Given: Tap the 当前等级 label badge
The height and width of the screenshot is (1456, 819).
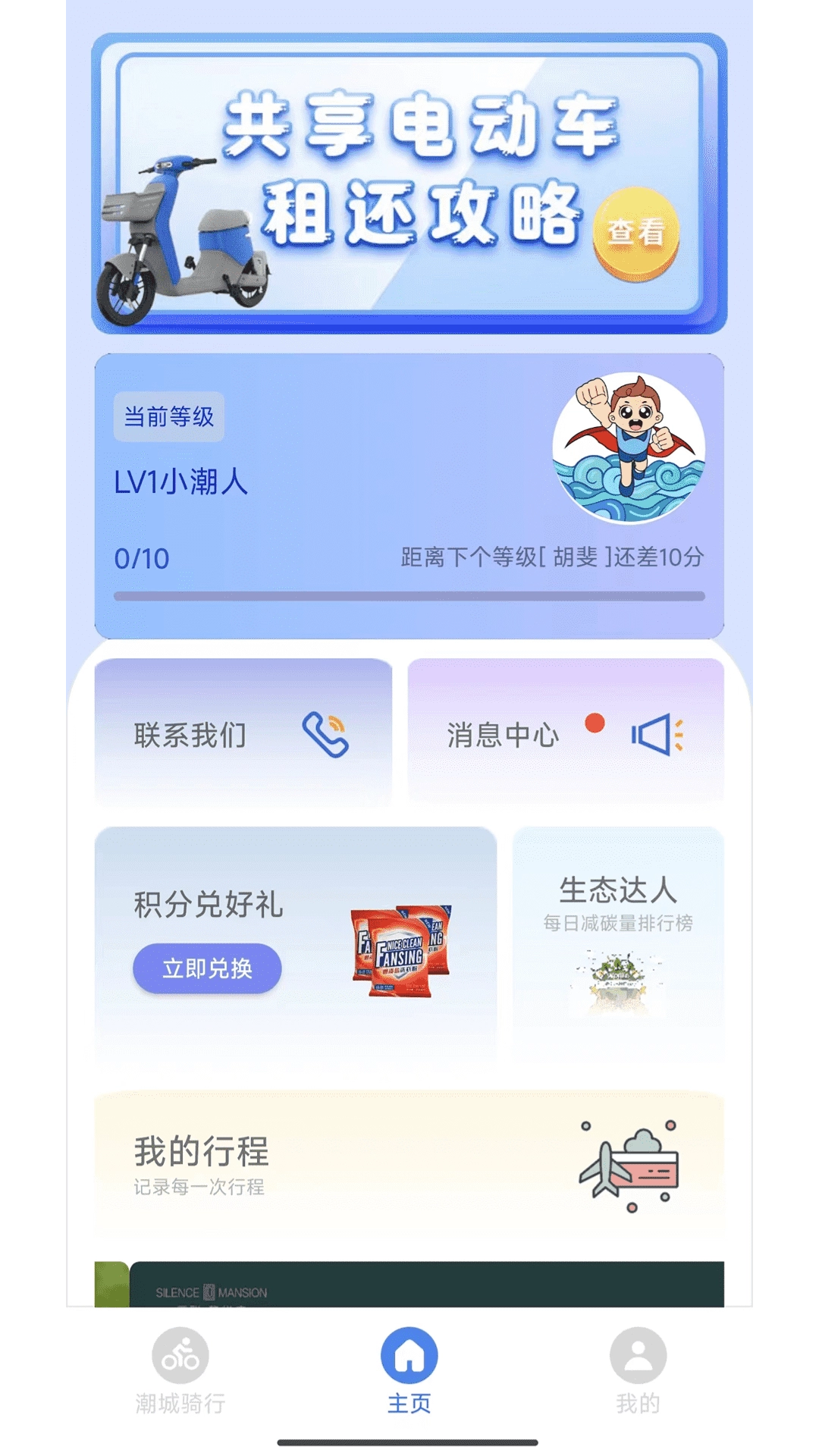Looking at the screenshot, I should click(168, 414).
